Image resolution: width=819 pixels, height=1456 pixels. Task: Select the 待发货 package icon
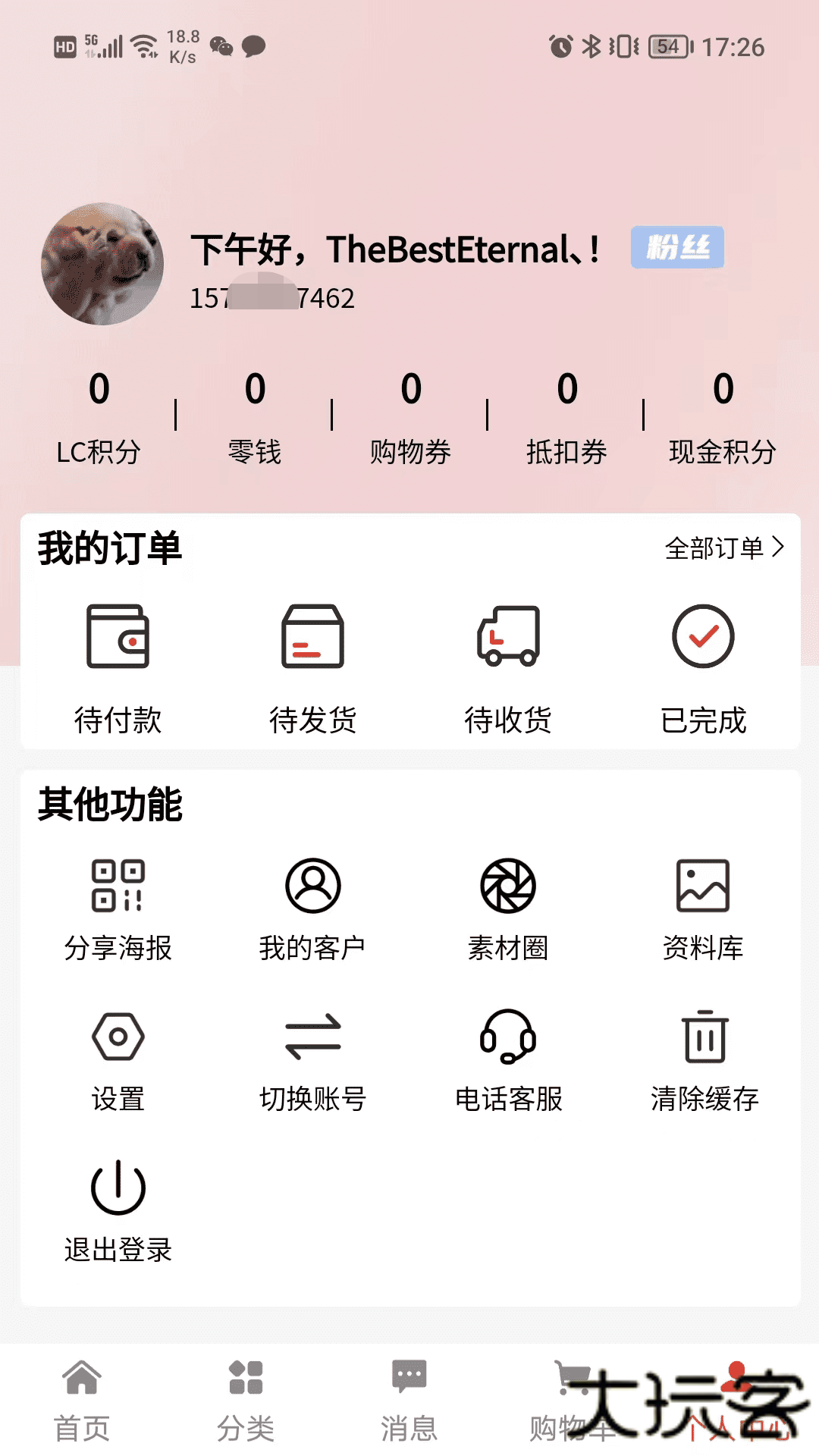point(312,637)
